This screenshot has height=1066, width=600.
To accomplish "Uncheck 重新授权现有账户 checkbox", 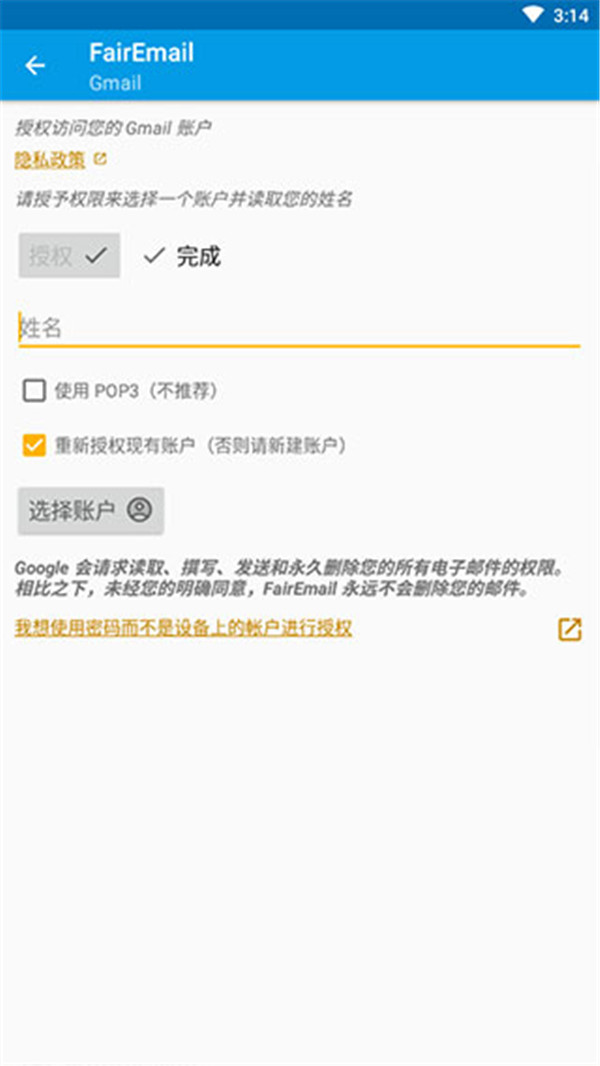I will point(35,445).
